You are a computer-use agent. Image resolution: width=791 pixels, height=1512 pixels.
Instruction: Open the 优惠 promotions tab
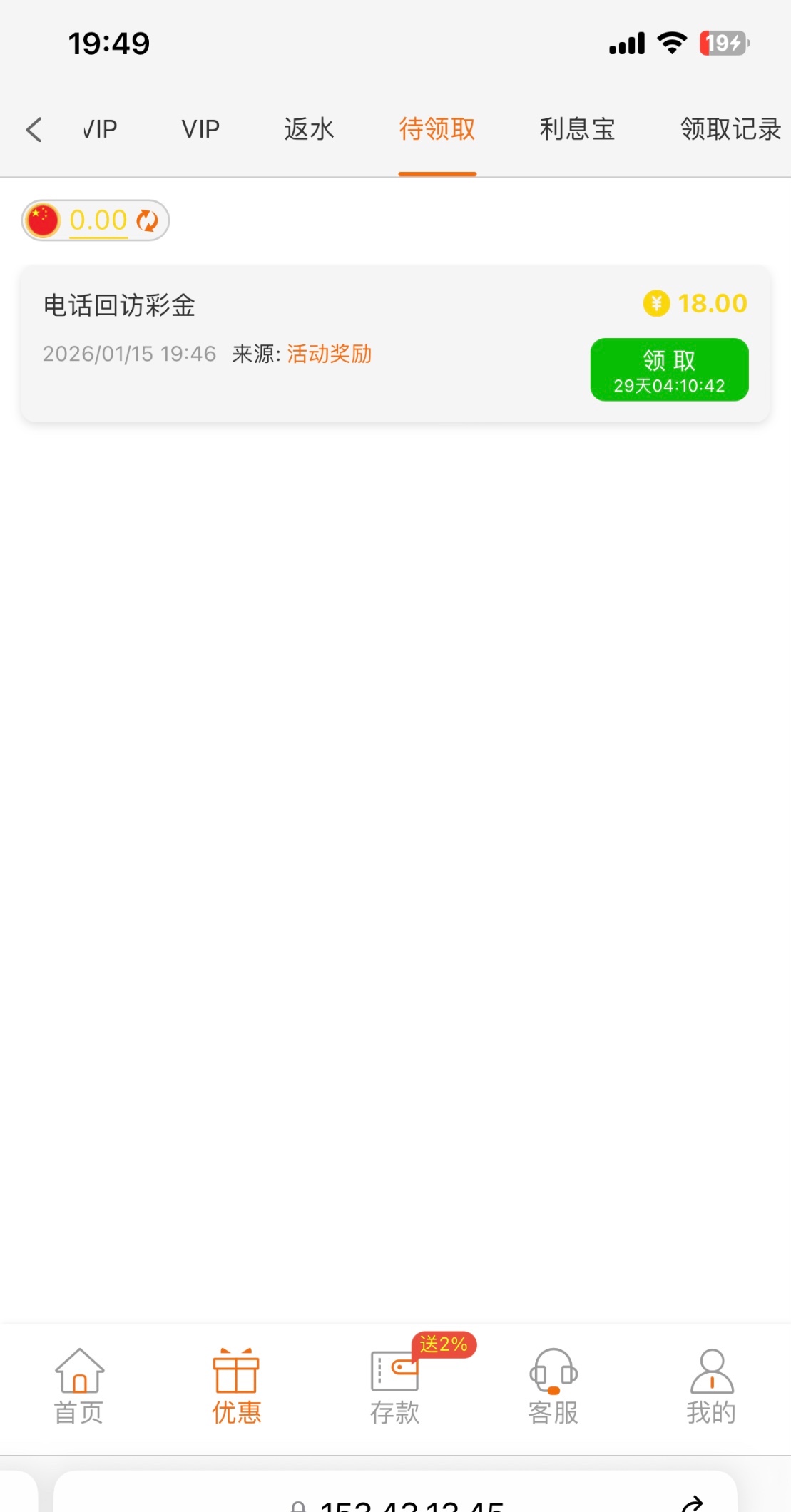tap(236, 1386)
